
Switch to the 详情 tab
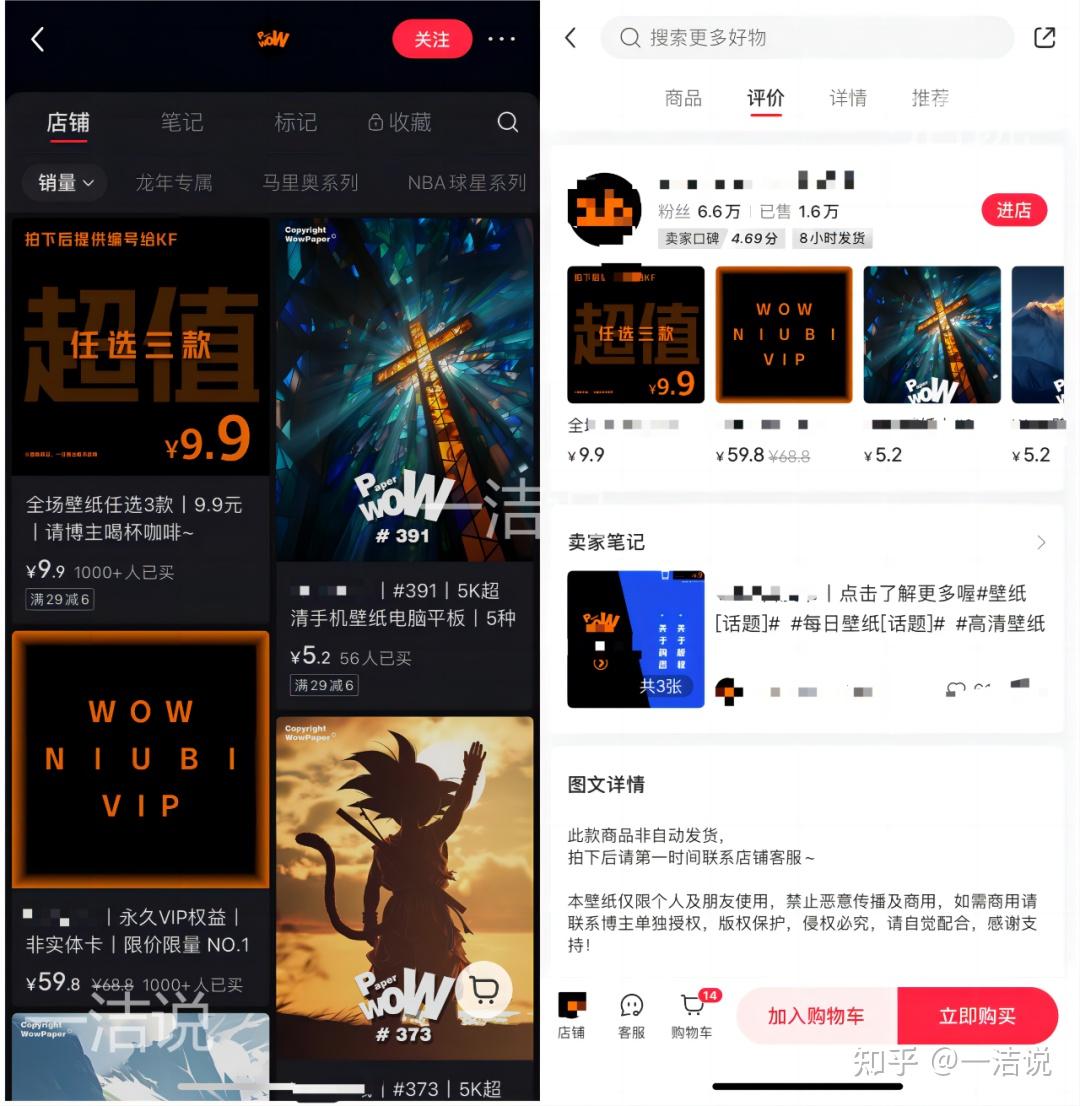(848, 98)
